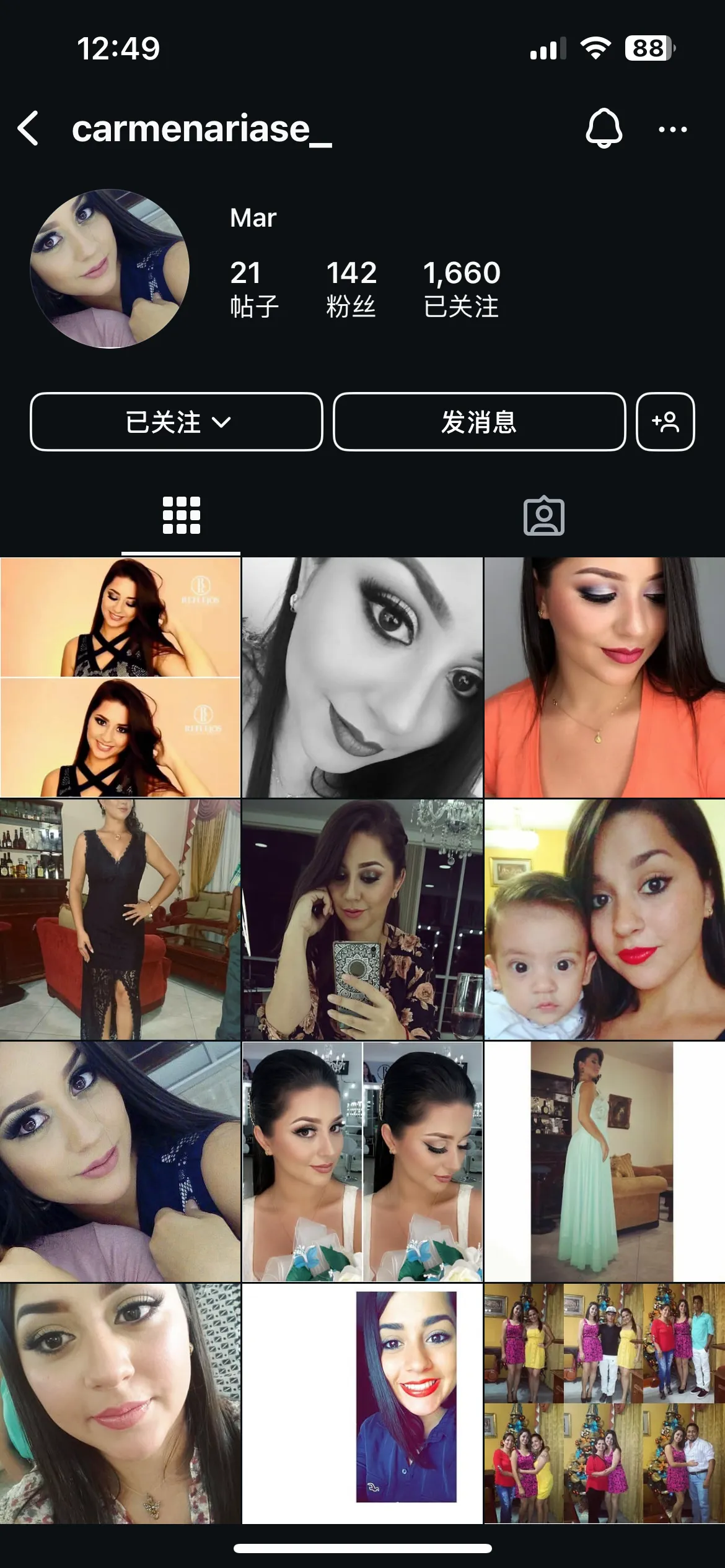Open the mirror selfie with phone post
725x1568 pixels.
(362, 920)
